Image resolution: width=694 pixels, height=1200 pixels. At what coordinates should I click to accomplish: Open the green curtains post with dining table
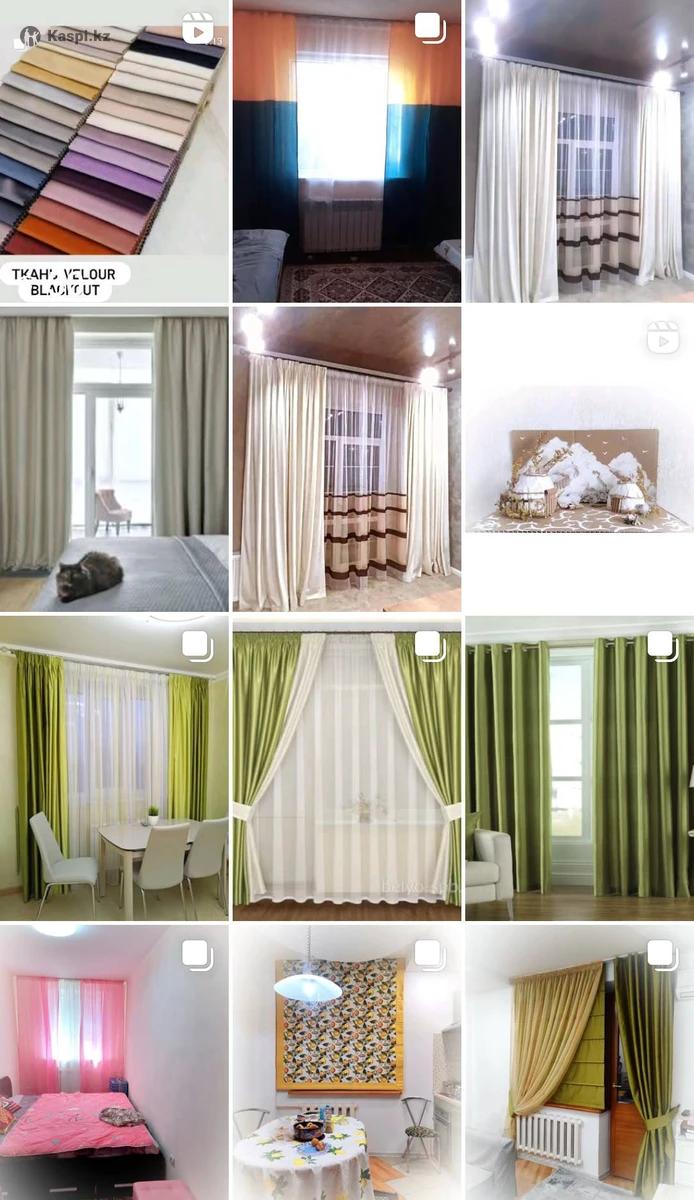pyautogui.click(x=114, y=768)
